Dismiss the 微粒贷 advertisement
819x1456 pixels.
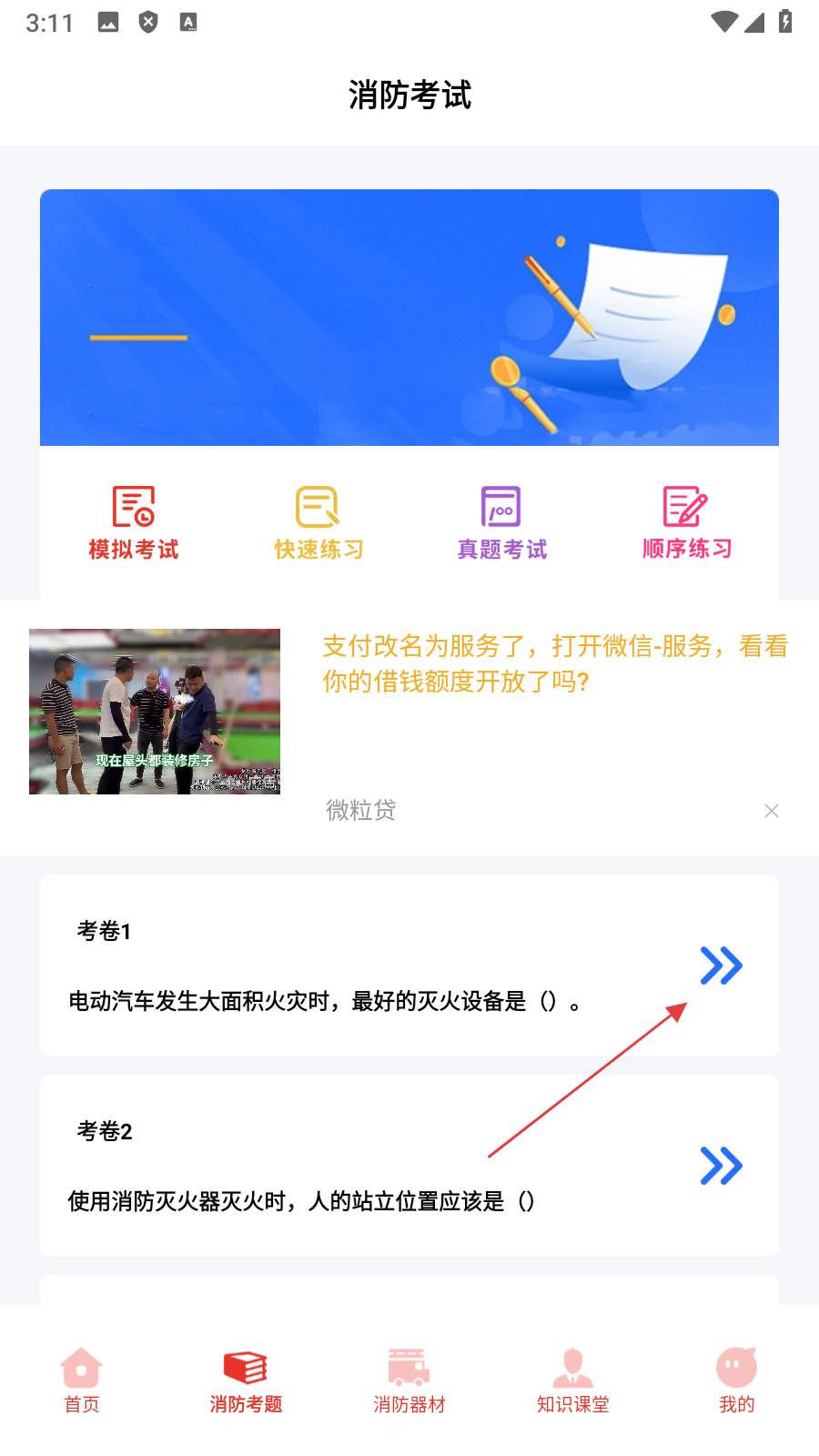click(x=772, y=811)
